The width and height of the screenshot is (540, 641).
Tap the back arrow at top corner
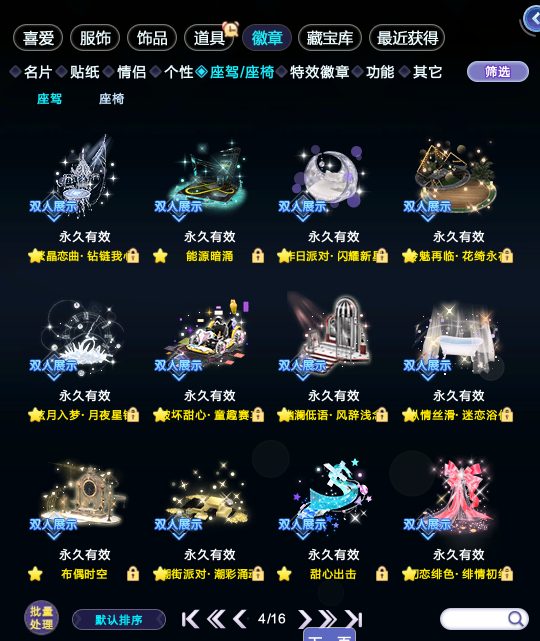(533, 19)
